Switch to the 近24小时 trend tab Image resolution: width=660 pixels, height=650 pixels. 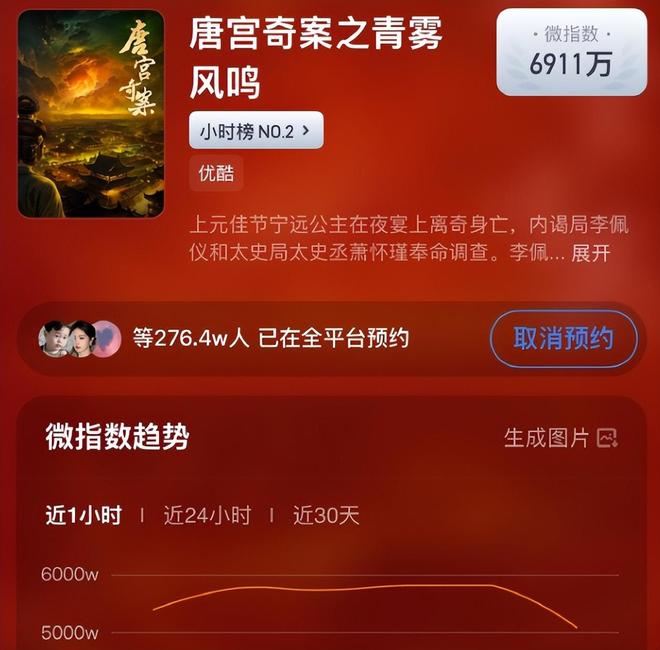207,516
